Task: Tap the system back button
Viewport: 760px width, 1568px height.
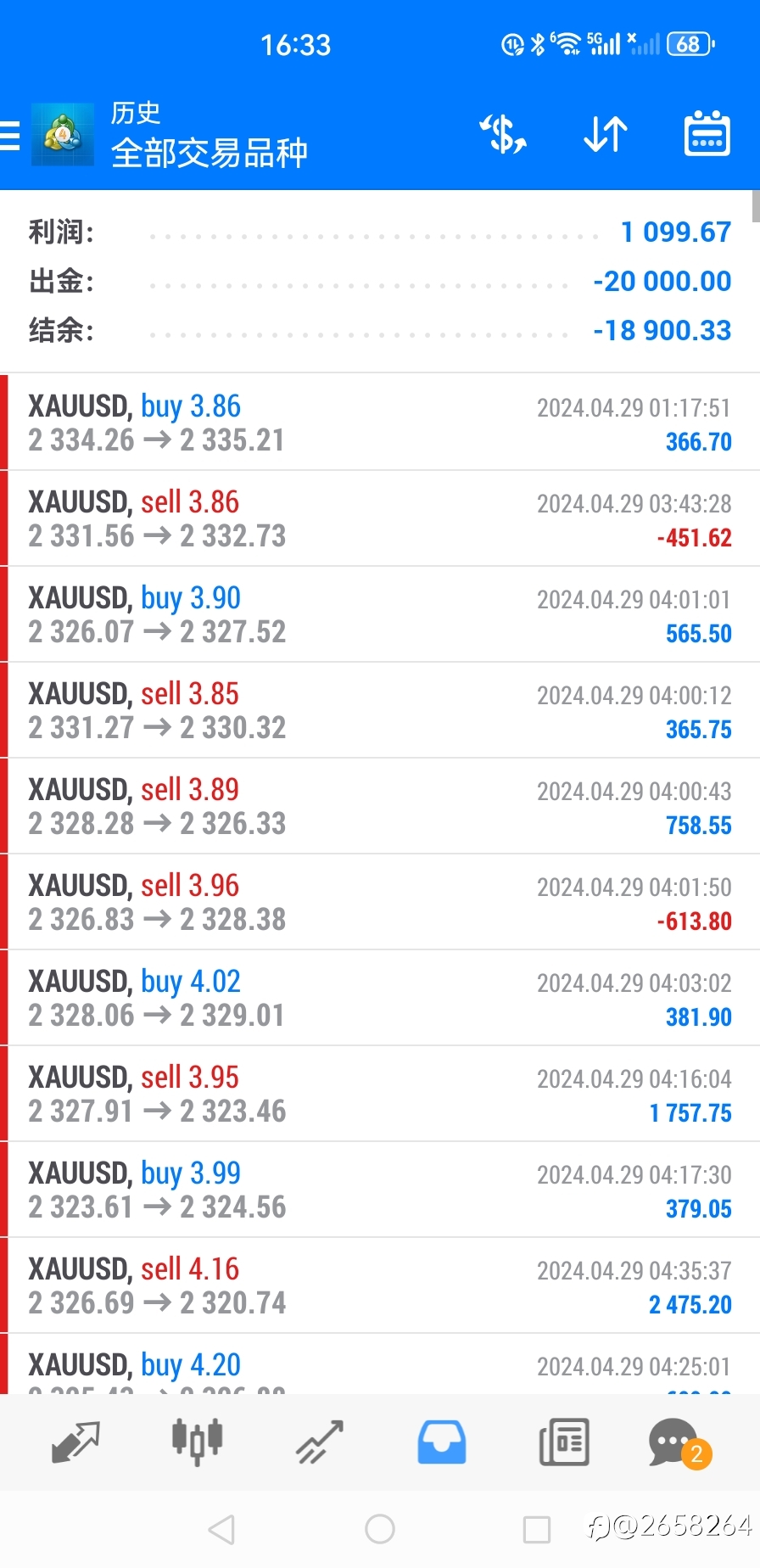Action: pyautogui.click(x=221, y=1529)
